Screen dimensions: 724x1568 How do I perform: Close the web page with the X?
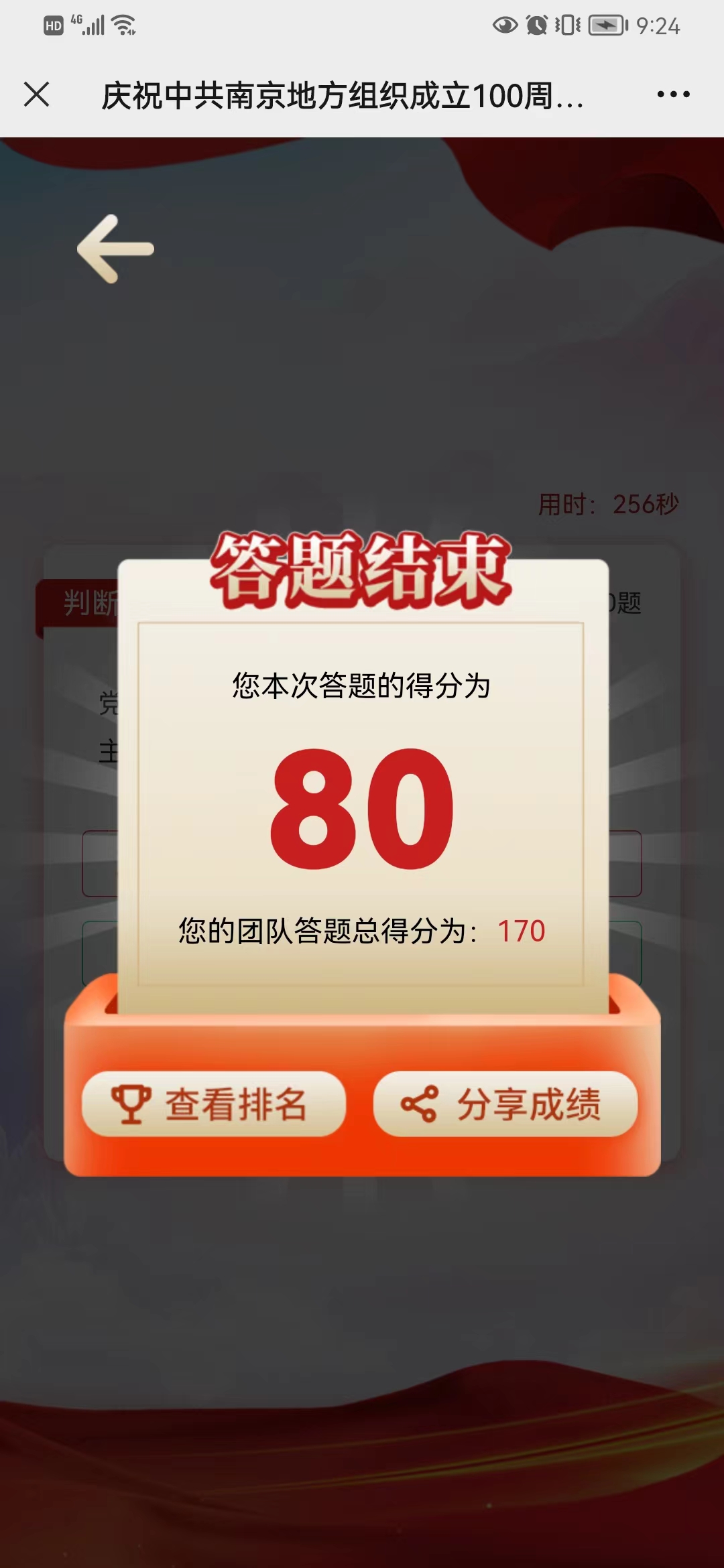click(36, 94)
